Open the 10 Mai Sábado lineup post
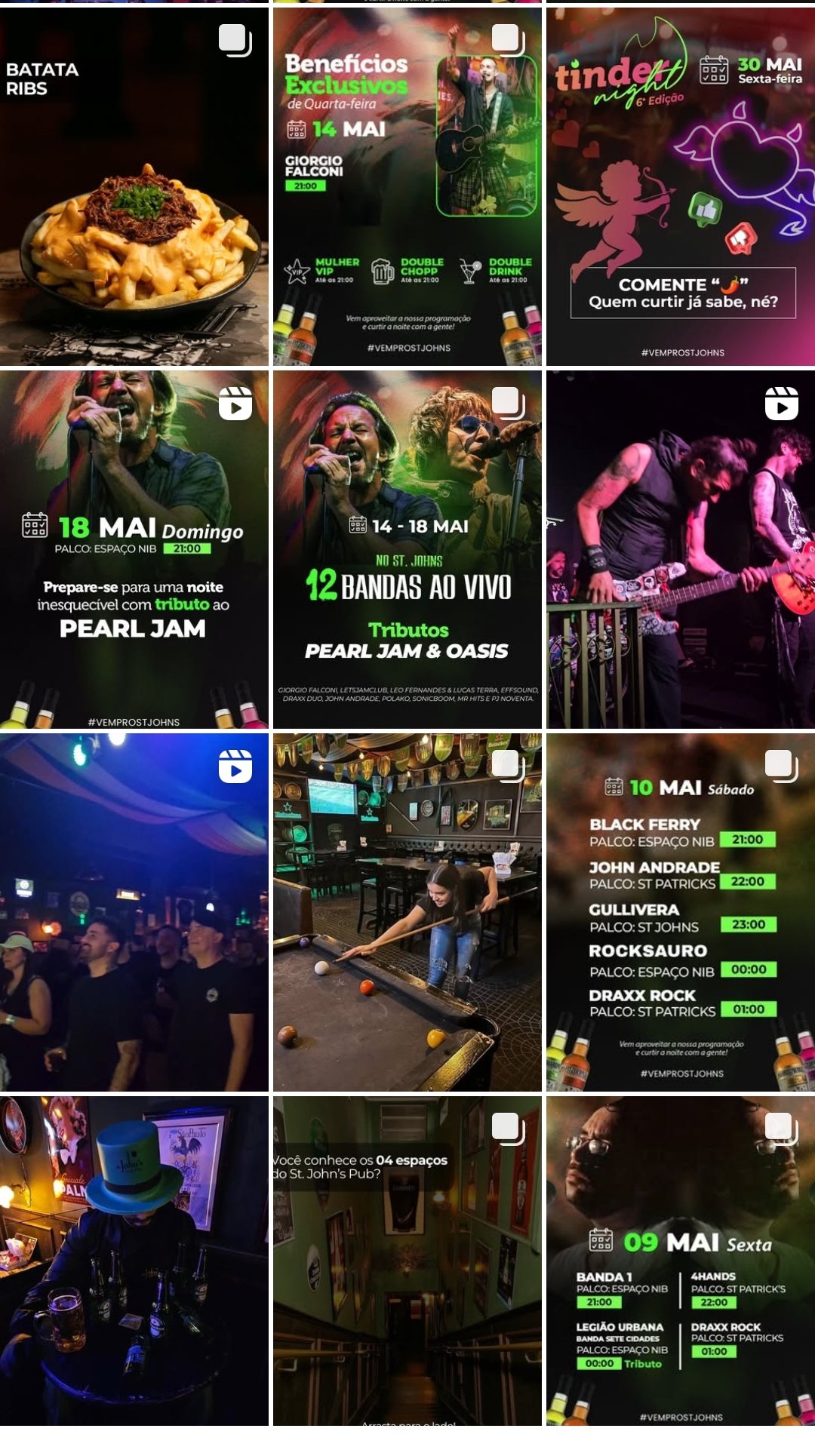The height and width of the screenshot is (1456, 815). tap(680, 912)
